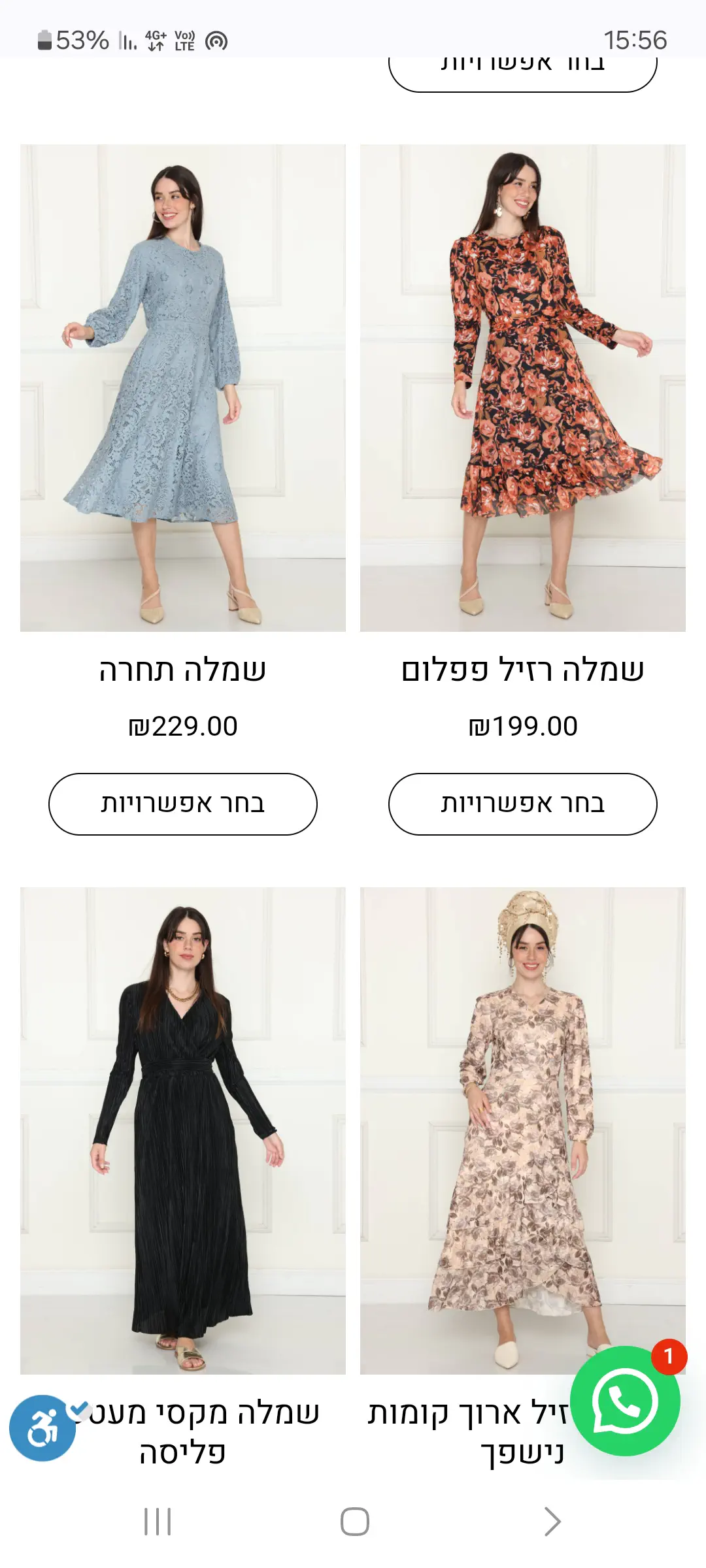Open the accessibility menu

[42, 1429]
